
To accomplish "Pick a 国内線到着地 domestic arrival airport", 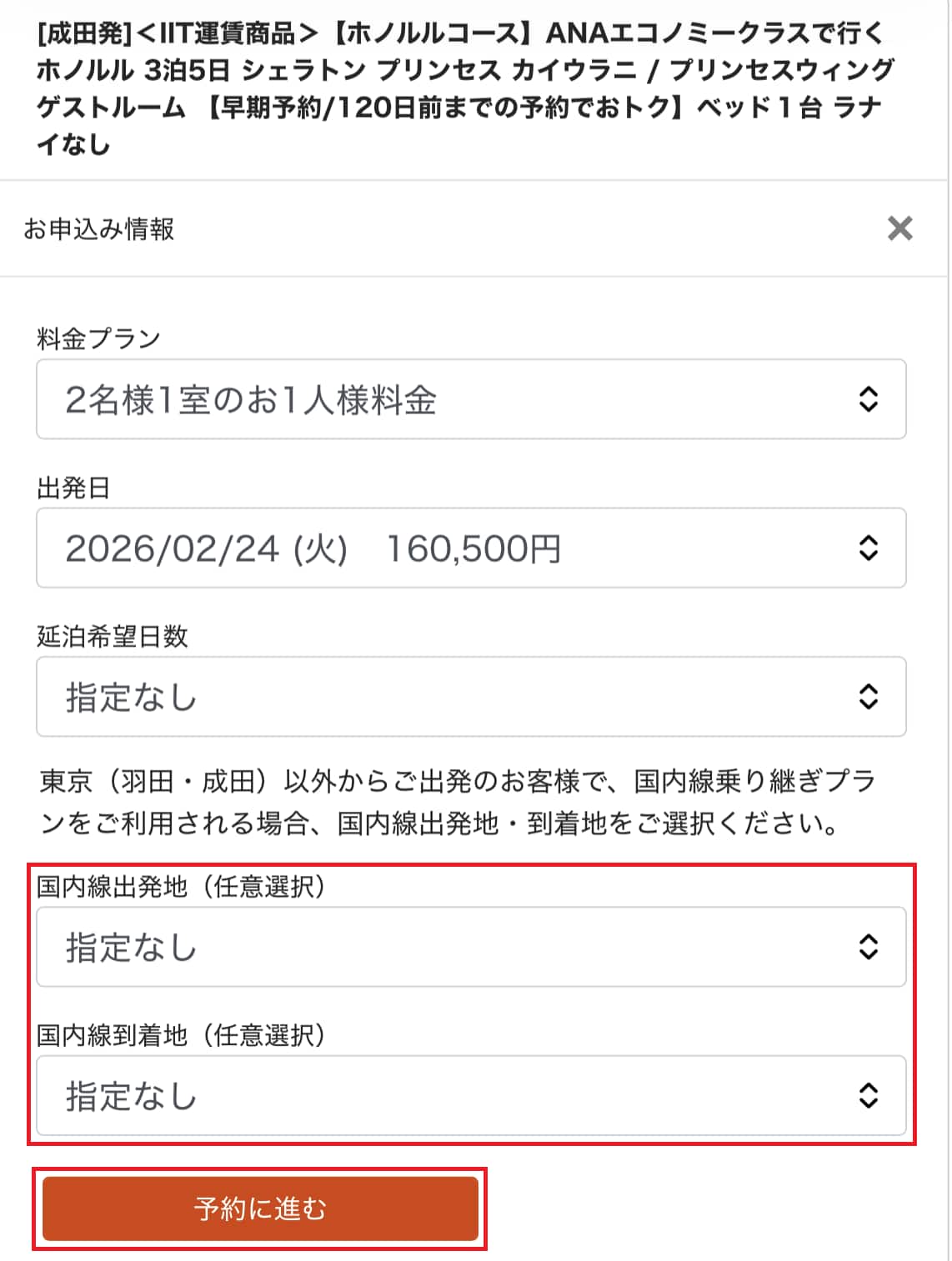I will tap(471, 1095).
